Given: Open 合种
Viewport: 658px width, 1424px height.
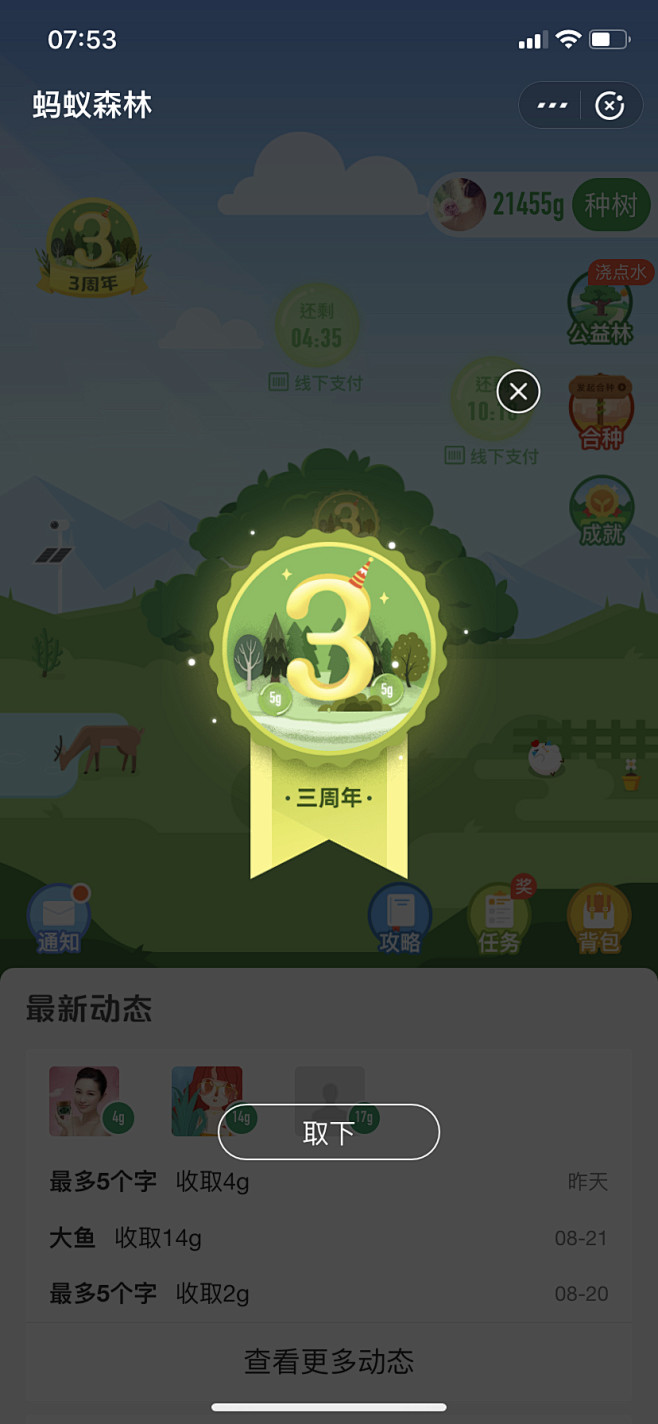Looking at the screenshot, I should (601, 412).
